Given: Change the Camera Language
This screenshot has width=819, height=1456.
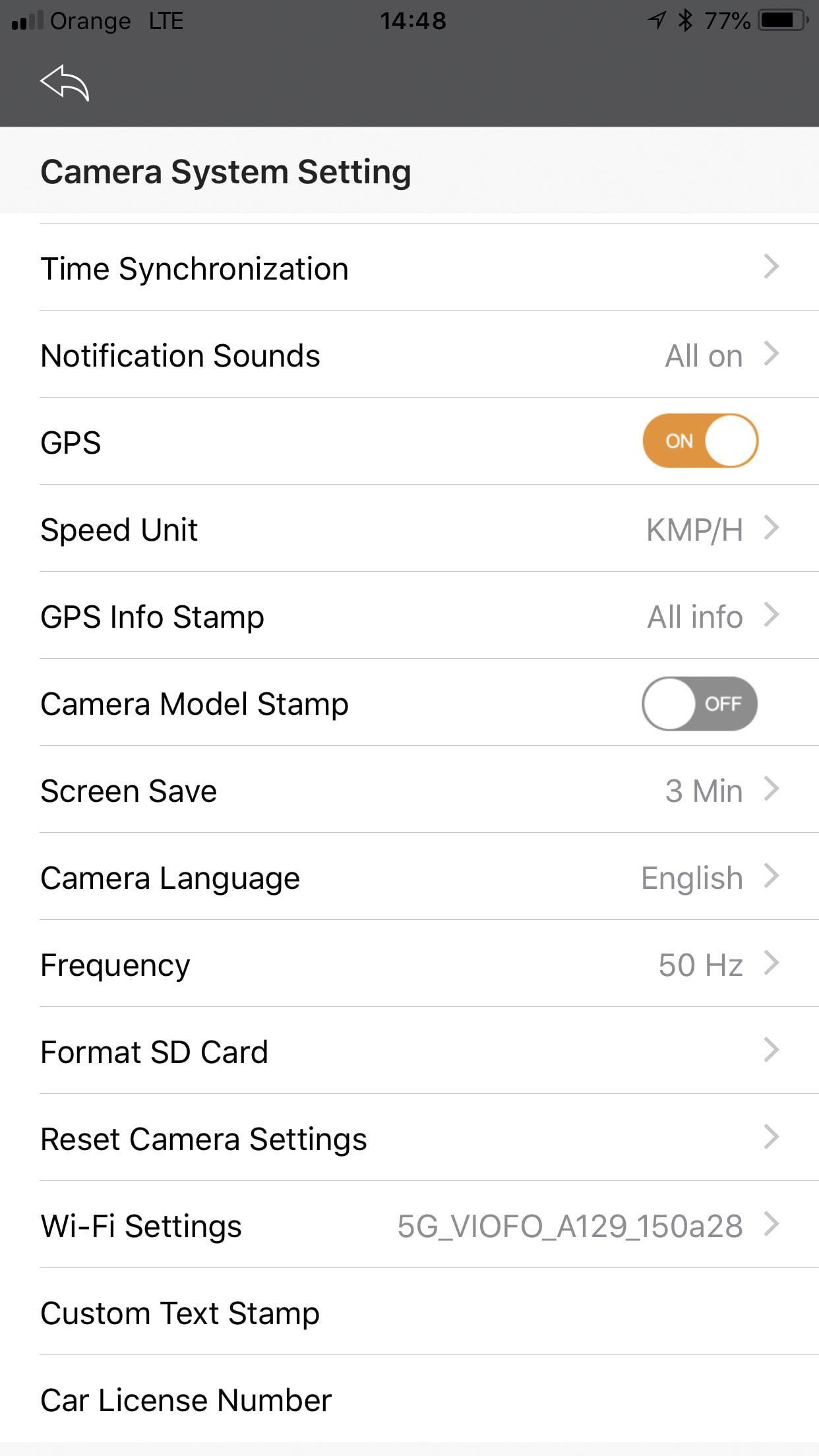Looking at the screenshot, I should [x=409, y=876].
